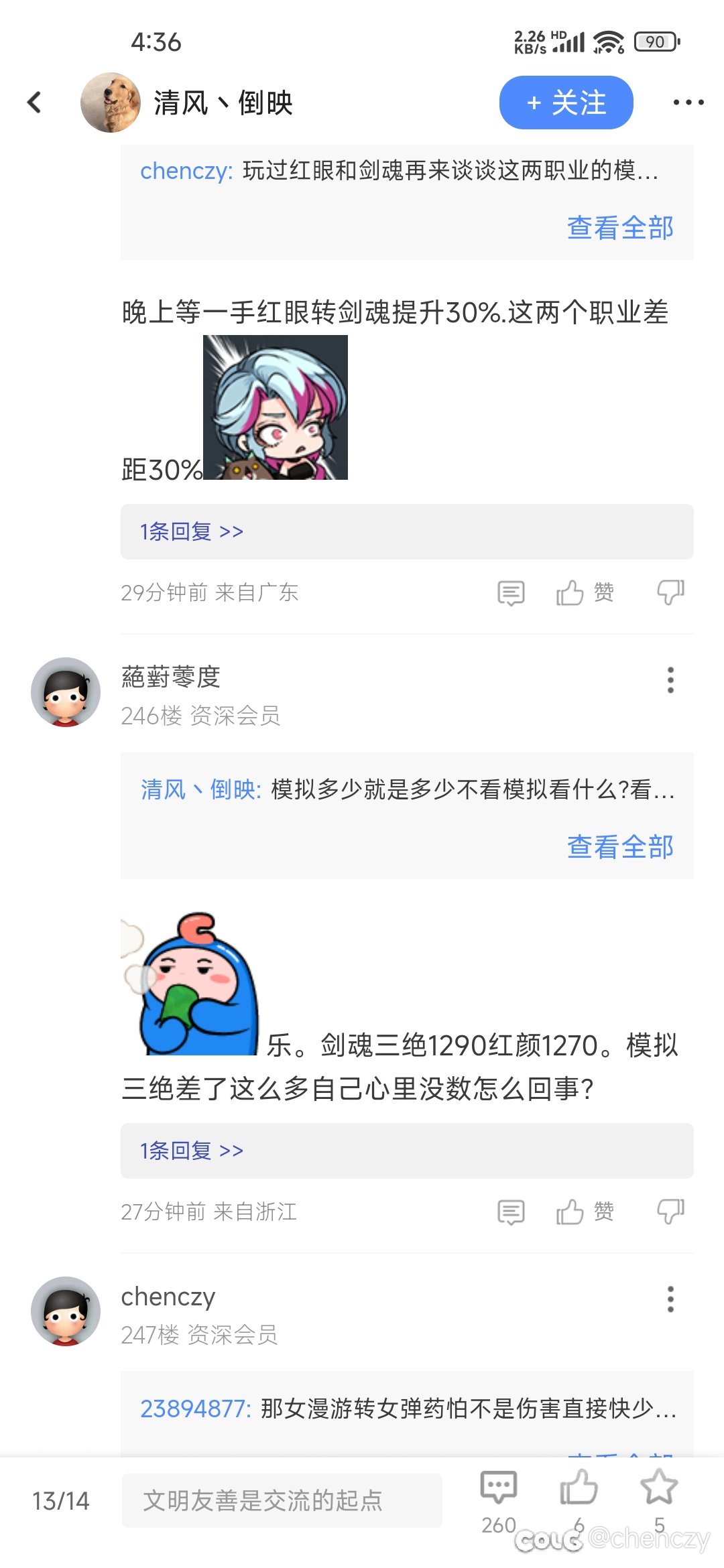The width and height of the screenshot is (724, 1568).
Task: Expand the 1条回复 under the 27分钟前 comment
Action: tap(407, 1151)
